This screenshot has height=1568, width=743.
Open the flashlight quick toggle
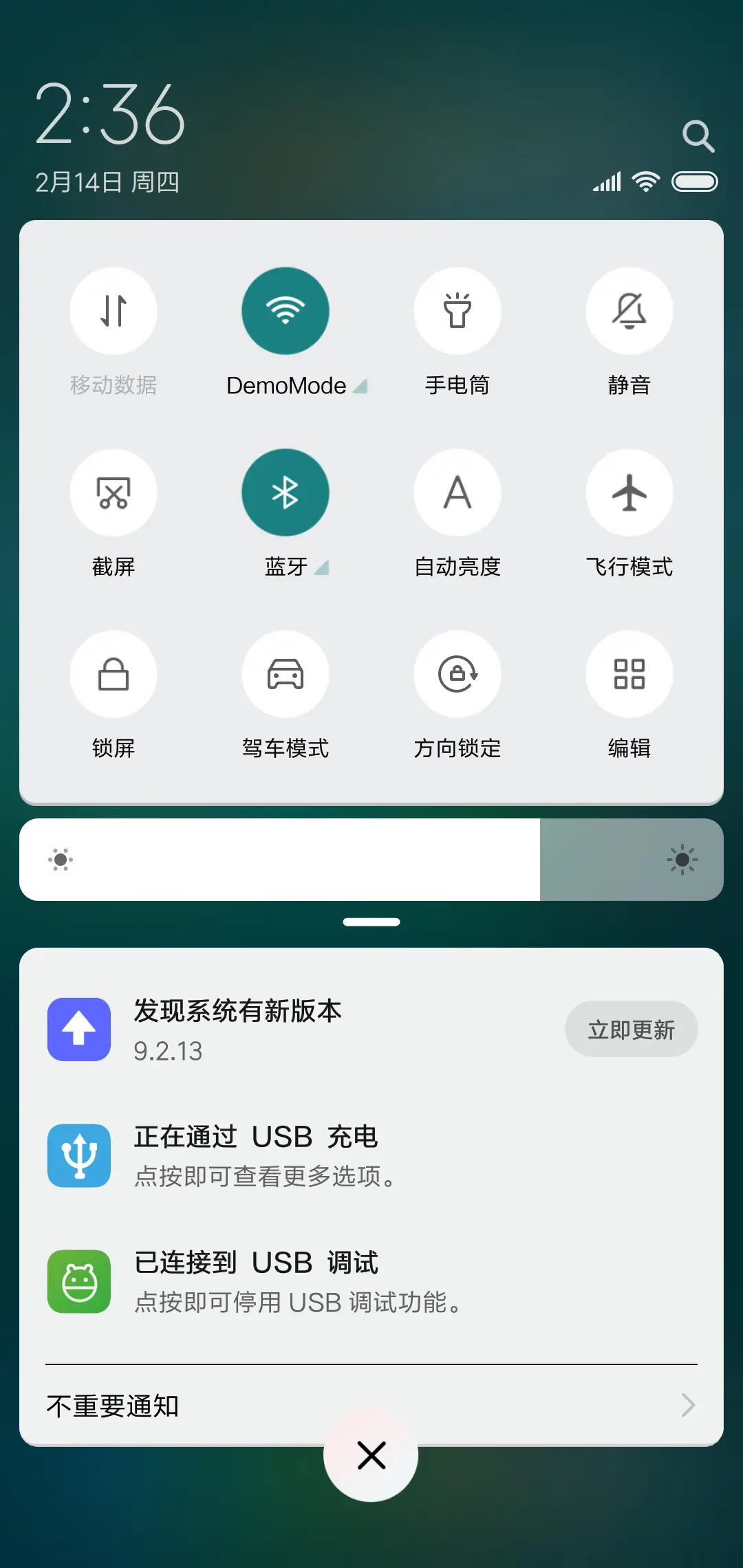457,311
